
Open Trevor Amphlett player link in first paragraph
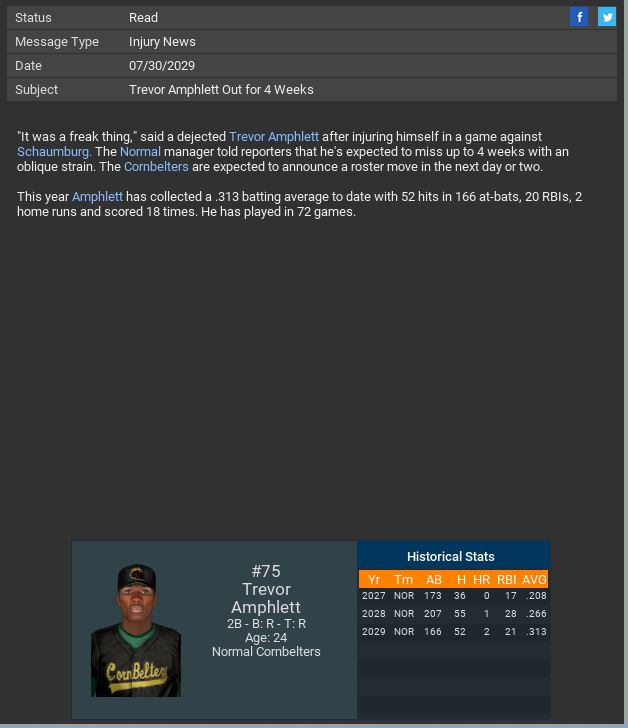274,136
